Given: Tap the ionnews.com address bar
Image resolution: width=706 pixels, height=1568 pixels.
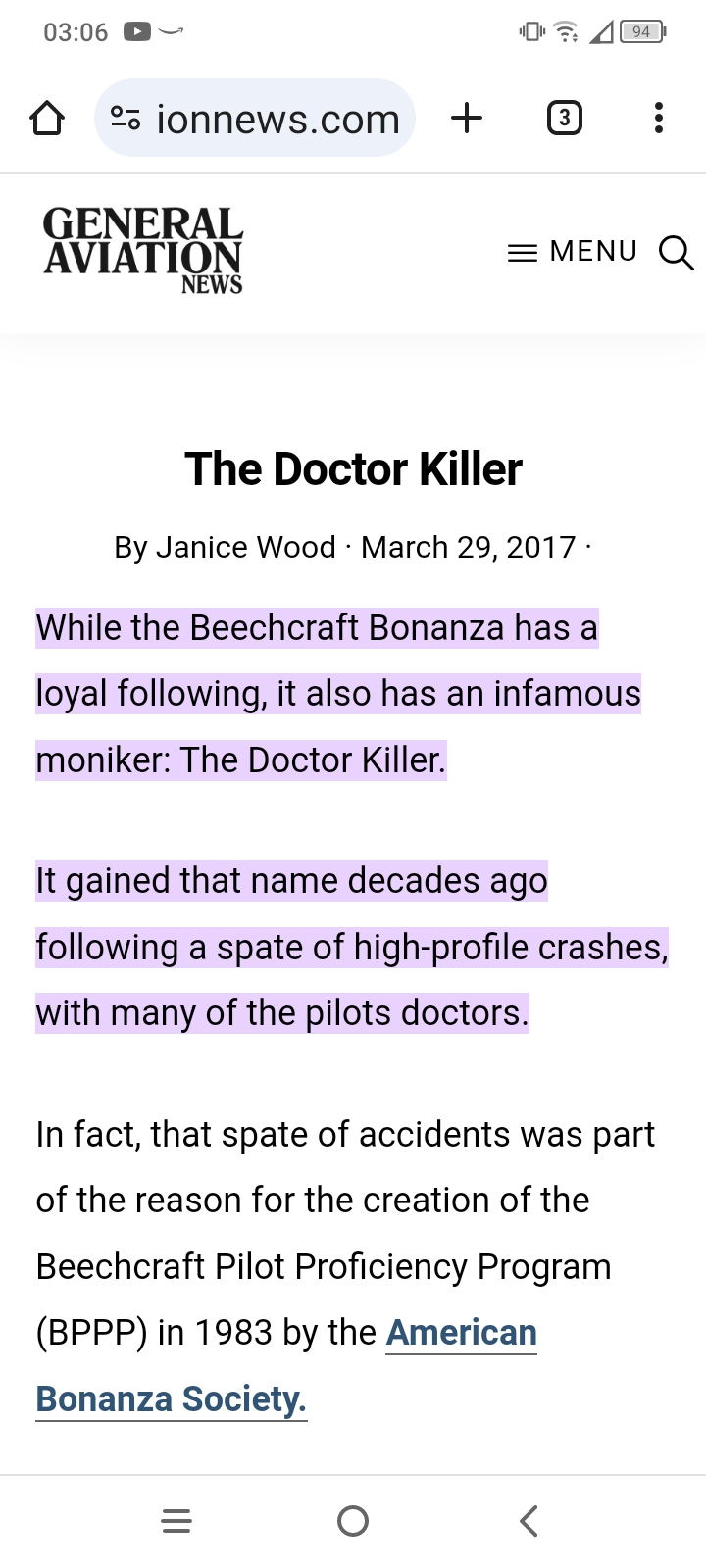Looking at the screenshot, I should 255,119.
